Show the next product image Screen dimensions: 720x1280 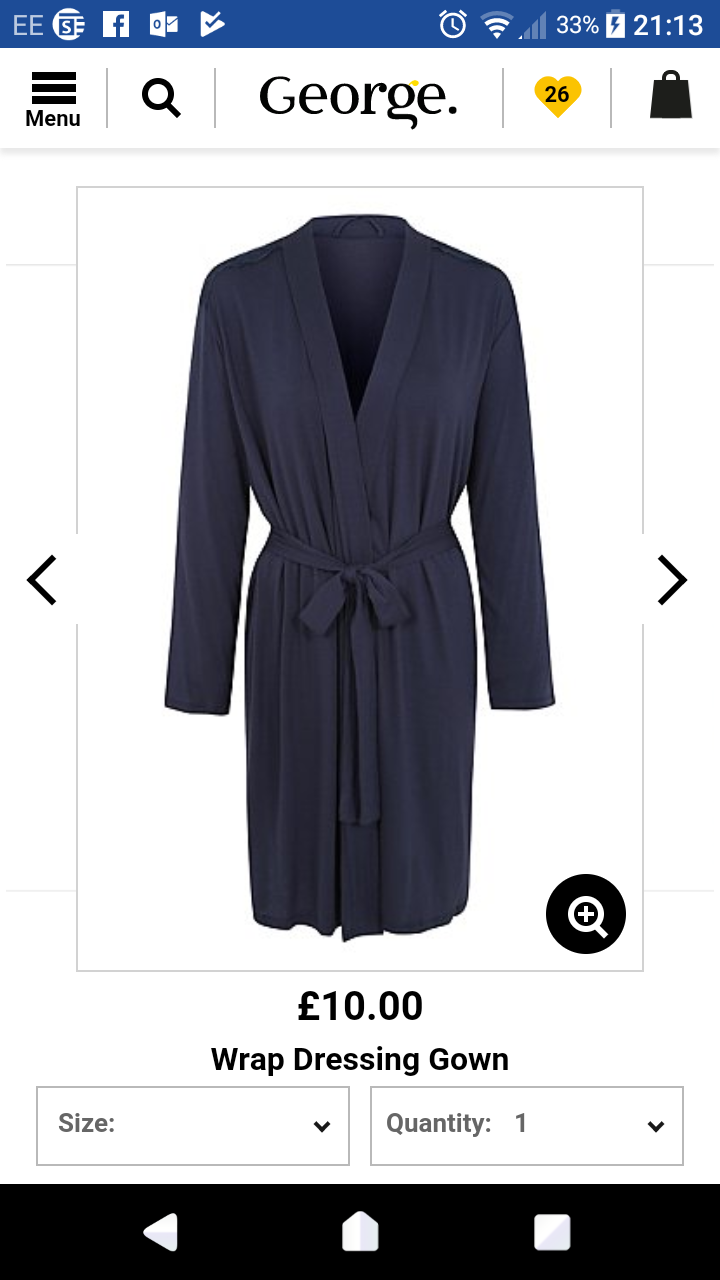coord(672,579)
